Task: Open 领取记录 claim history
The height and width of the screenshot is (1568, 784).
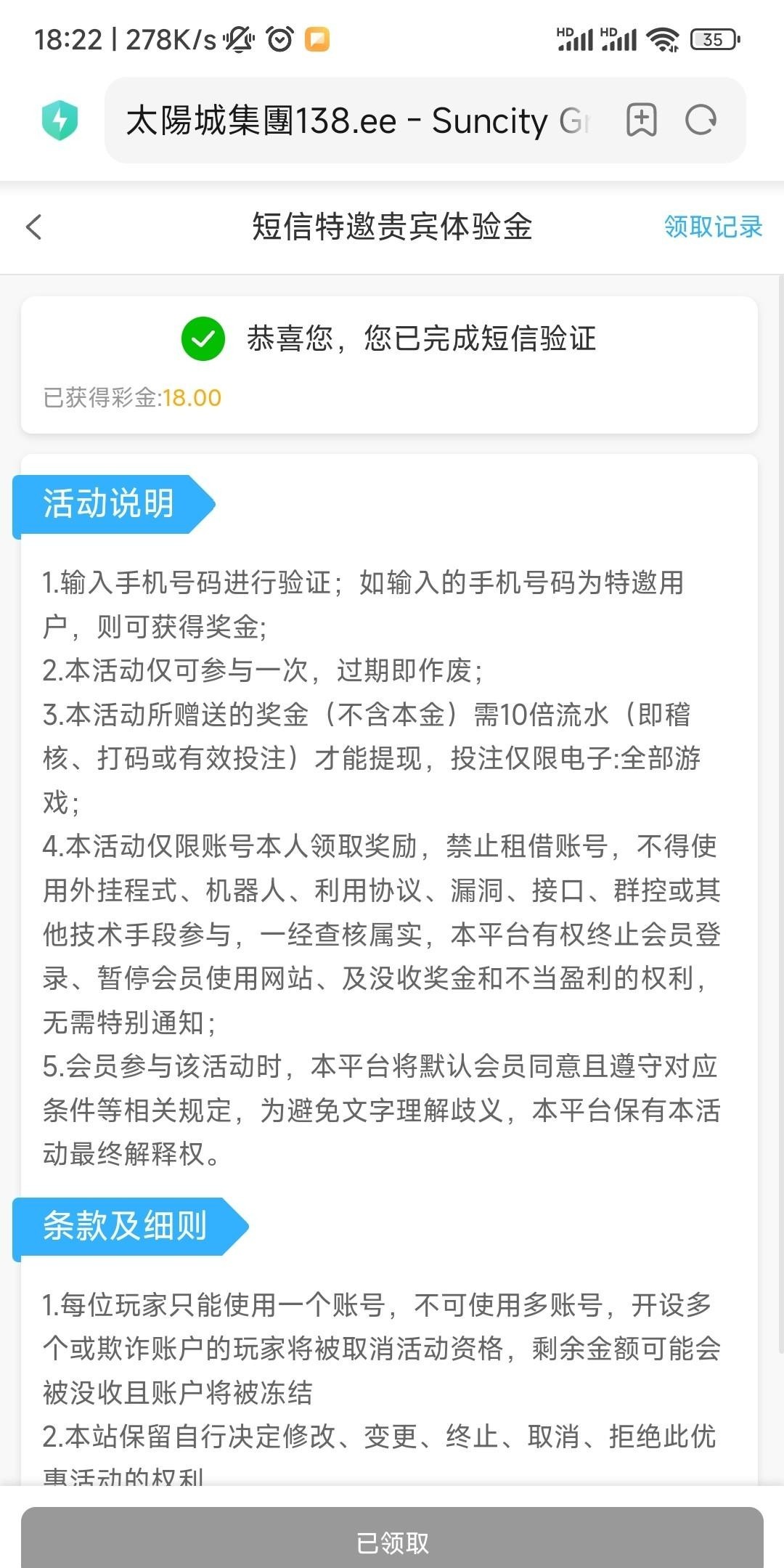Action: 712,227
